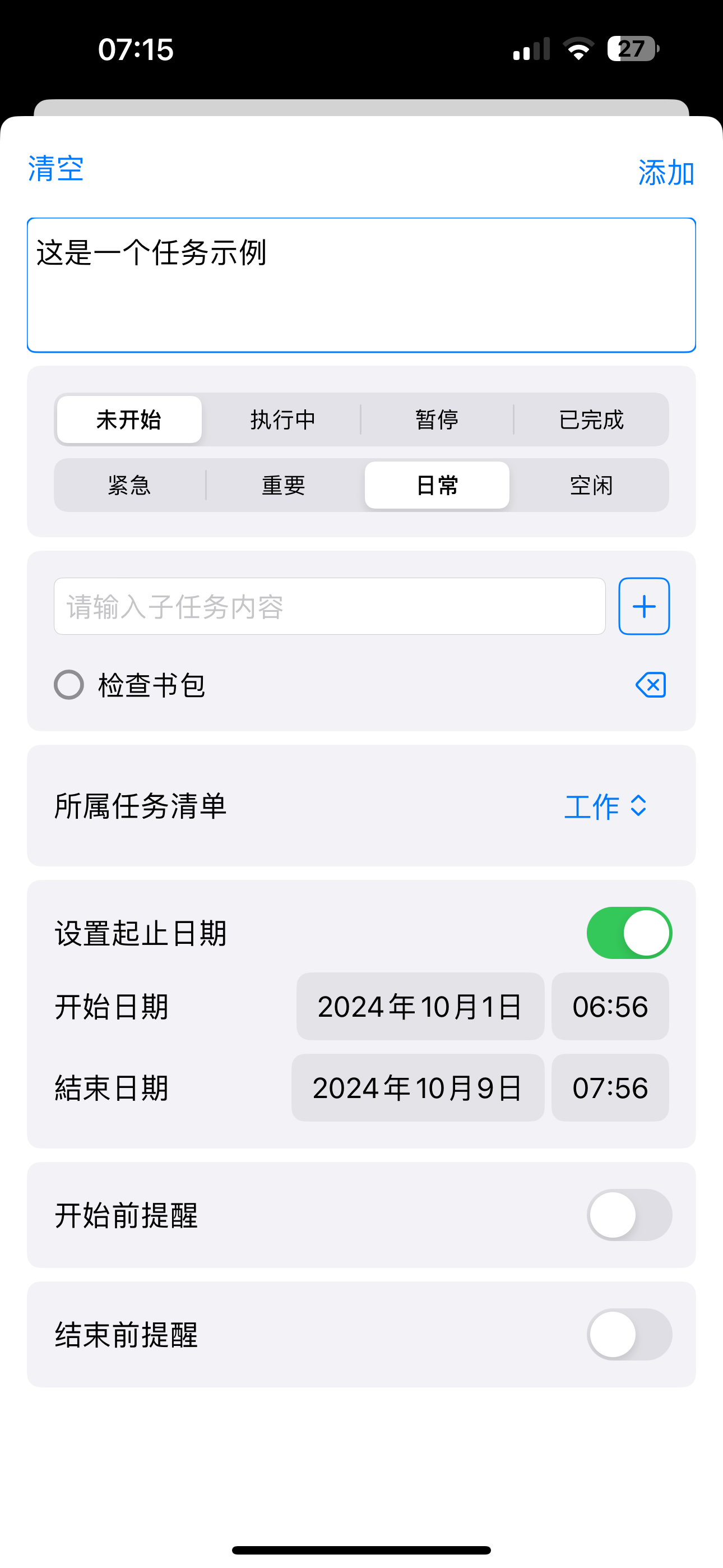Image resolution: width=723 pixels, height=1568 pixels.
Task: Enable 开始前提醒 reminder
Action: [x=629, y=1215]
